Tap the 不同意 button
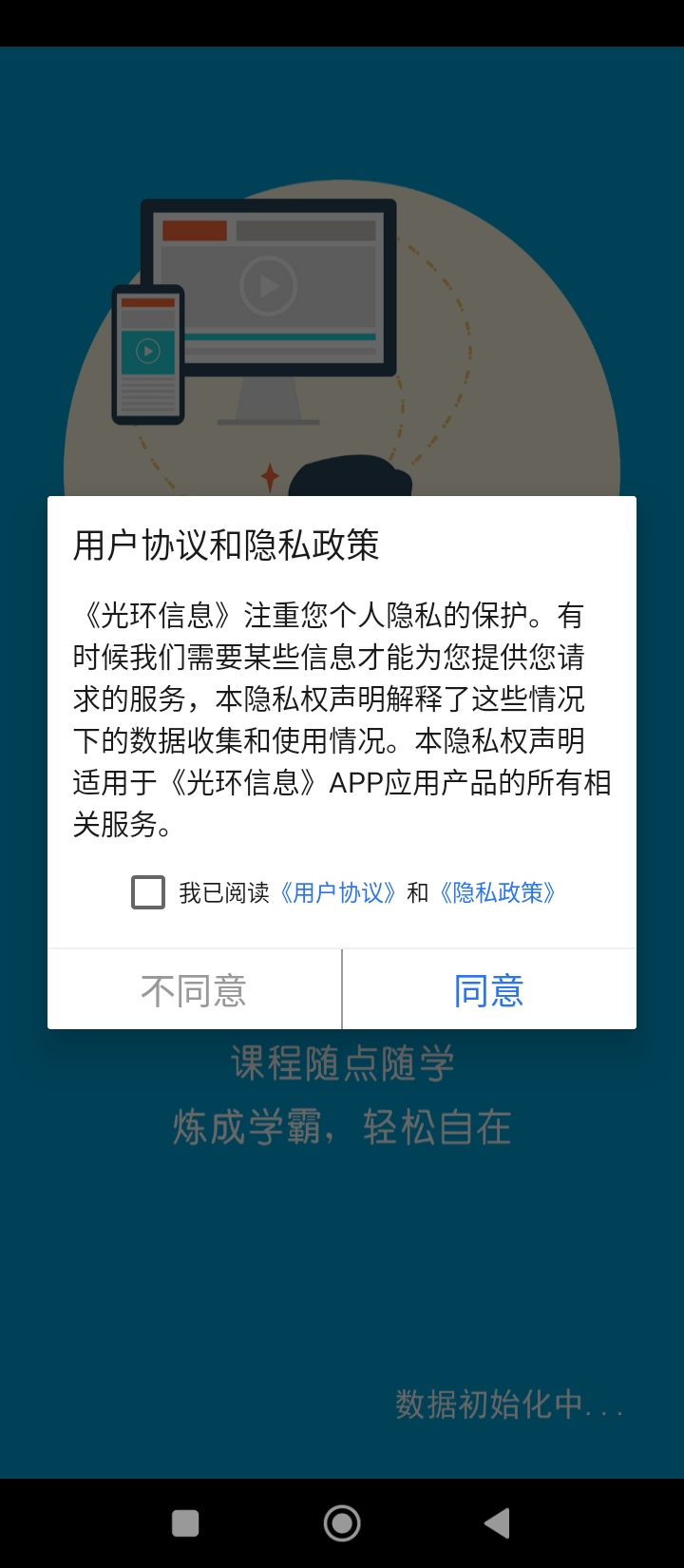 (x=194, y=990)
